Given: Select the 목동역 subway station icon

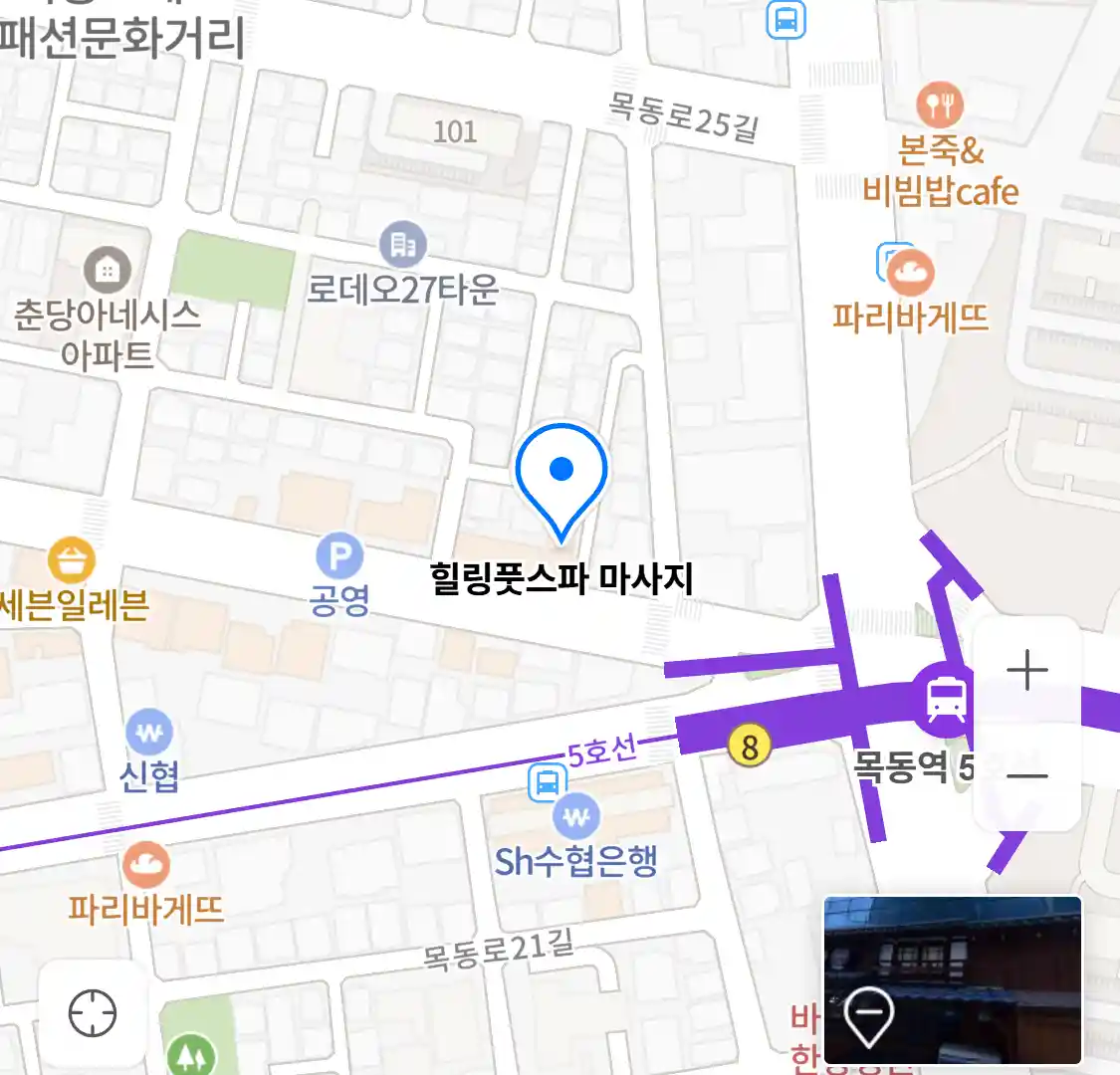Looking at the screenshot, I should pos(945,700).
